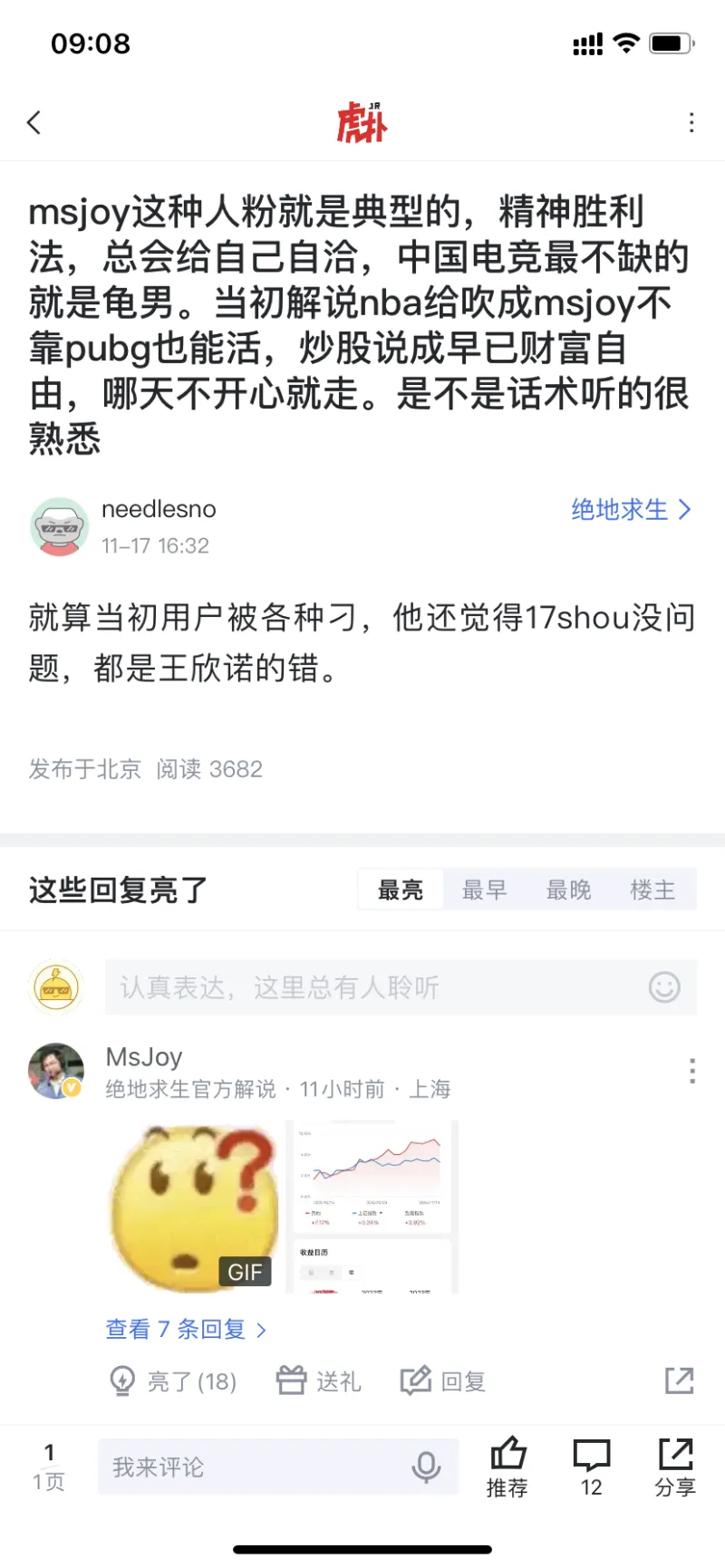Screen dimensions: 725x1568
Task: Switch to the 最早 sort tab
Action: click(x=484, y=890)
